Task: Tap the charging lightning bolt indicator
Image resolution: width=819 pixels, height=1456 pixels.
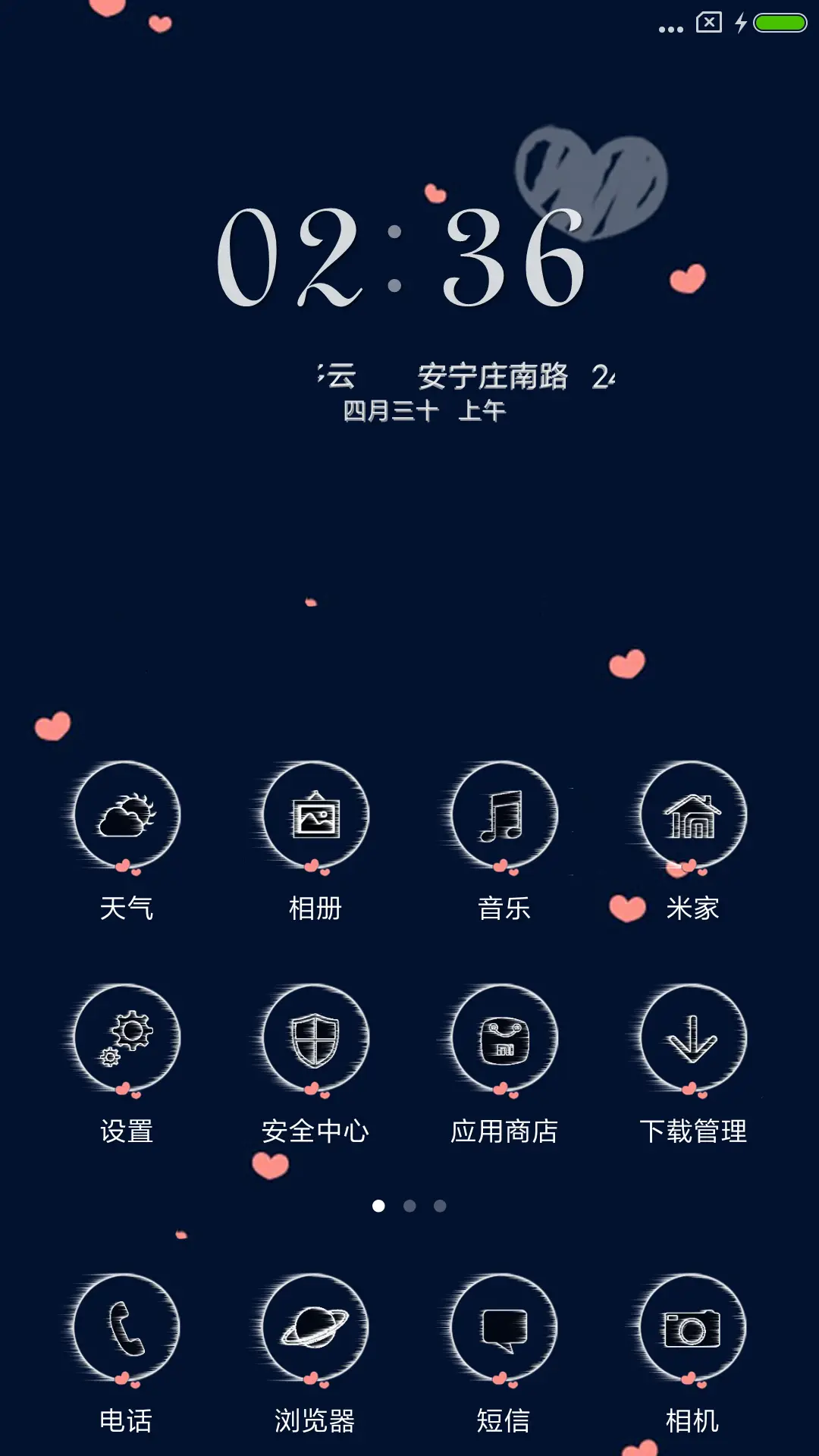Action: 739,20
